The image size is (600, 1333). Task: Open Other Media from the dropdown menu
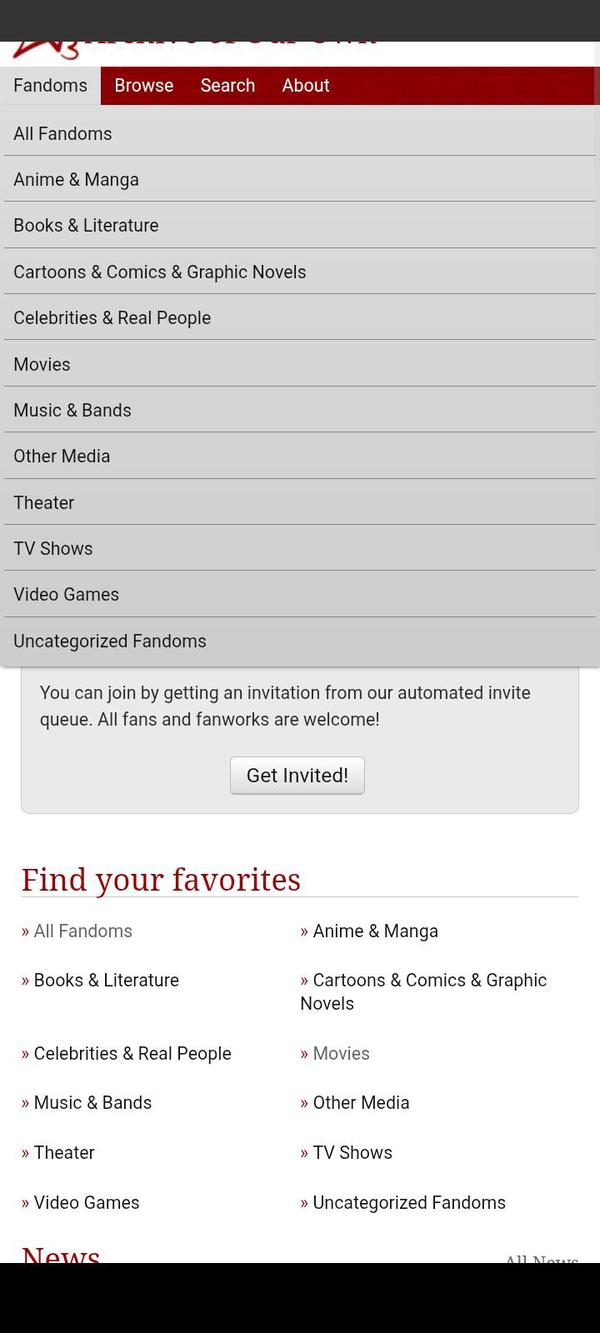click(x=62, y=457)
